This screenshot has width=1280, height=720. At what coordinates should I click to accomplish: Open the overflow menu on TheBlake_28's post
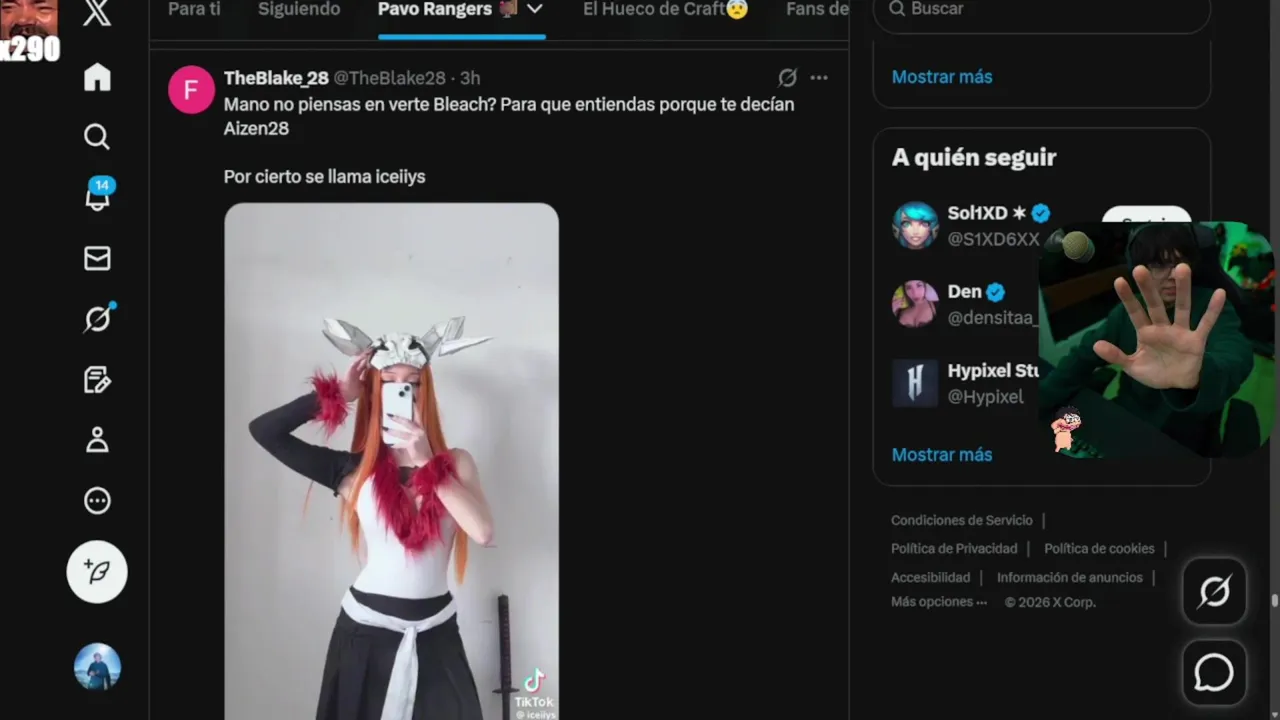[819, 78]
